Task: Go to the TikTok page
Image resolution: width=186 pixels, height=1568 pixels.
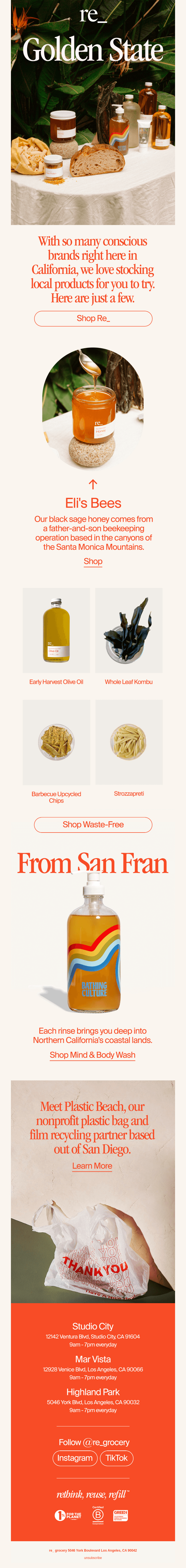Action: point(117,1458)
